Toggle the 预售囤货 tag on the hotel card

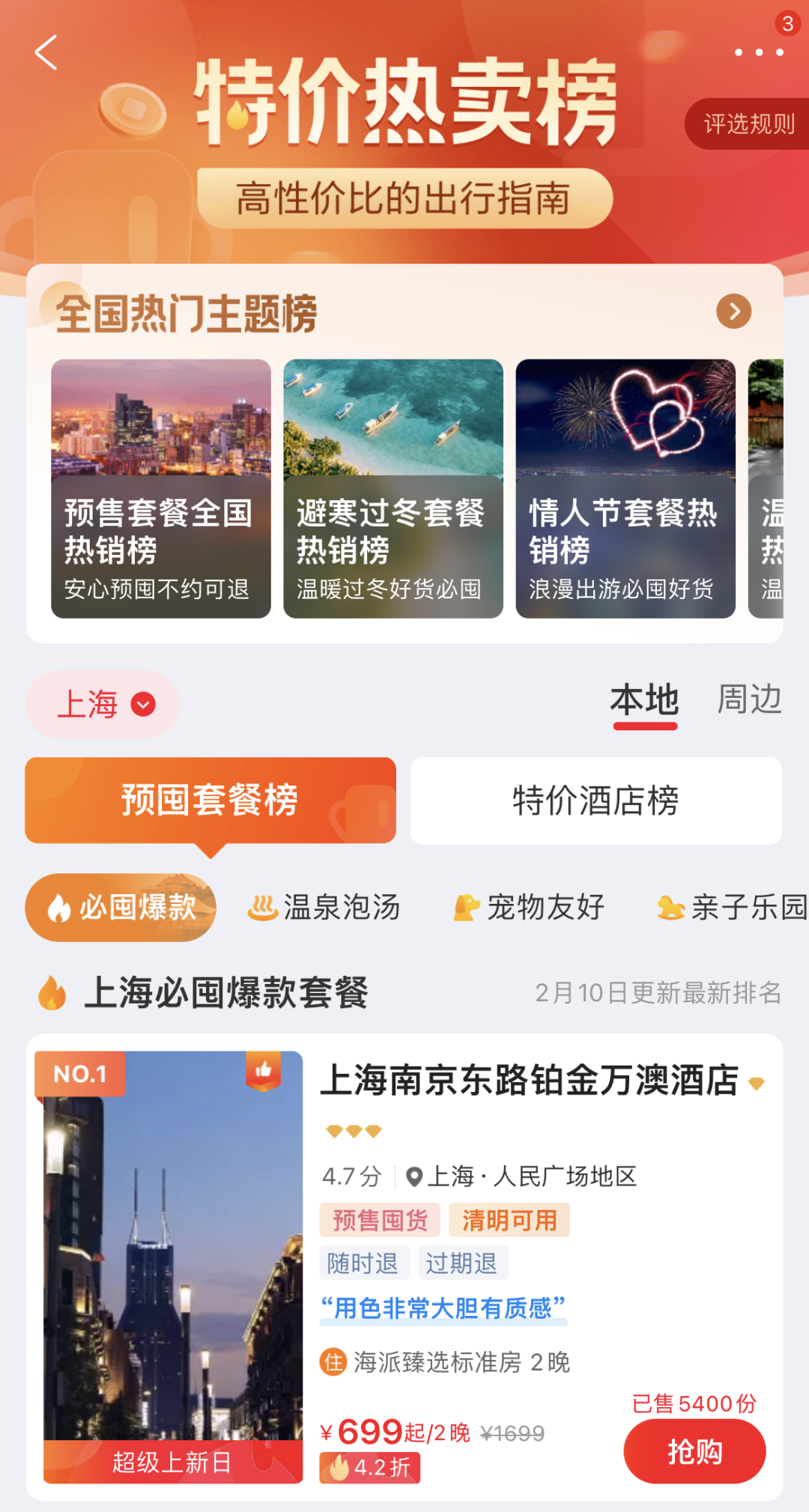coord(379,1219)
